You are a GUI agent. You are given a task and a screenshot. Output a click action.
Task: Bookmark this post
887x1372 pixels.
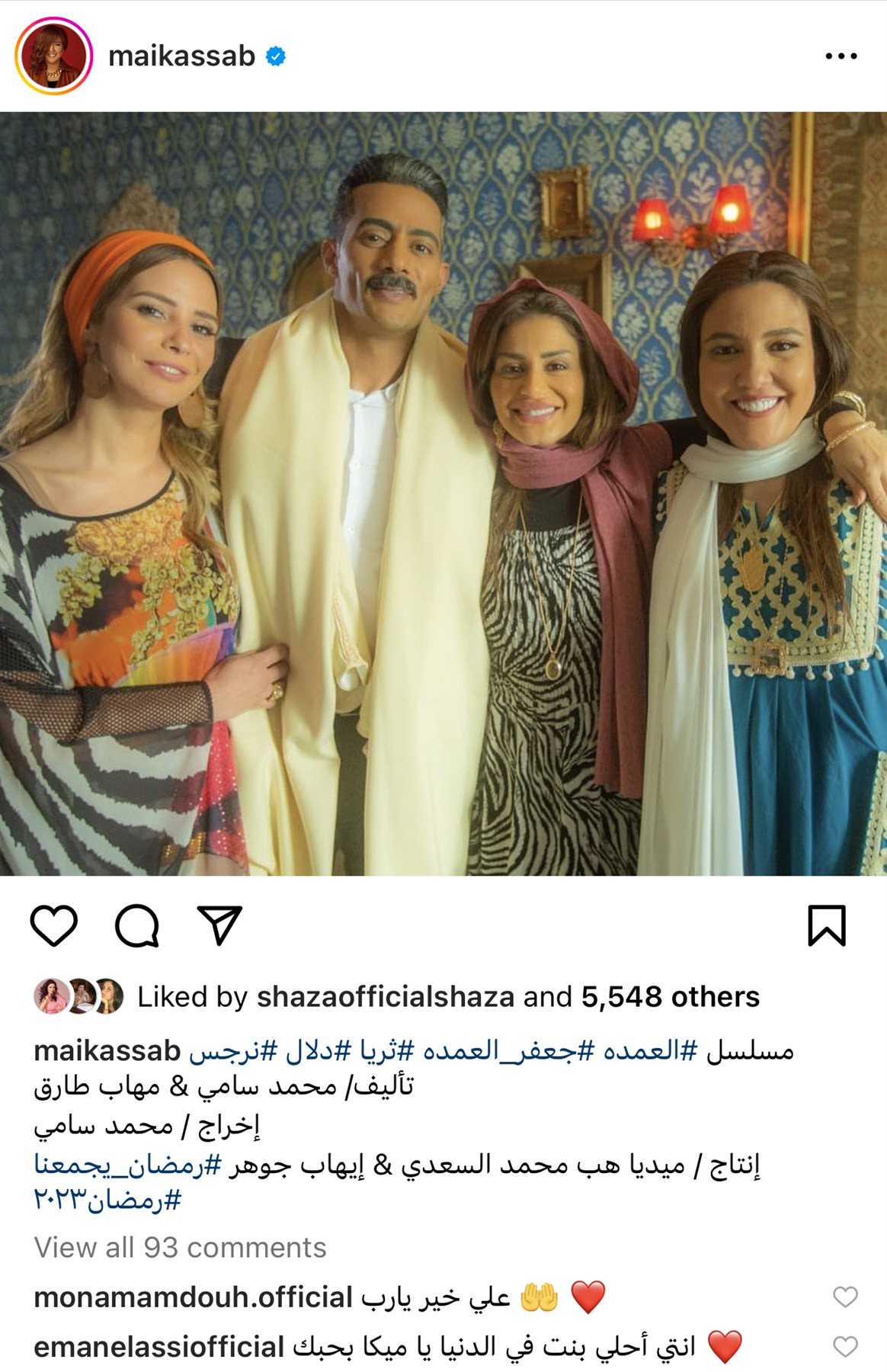point(827,926)
